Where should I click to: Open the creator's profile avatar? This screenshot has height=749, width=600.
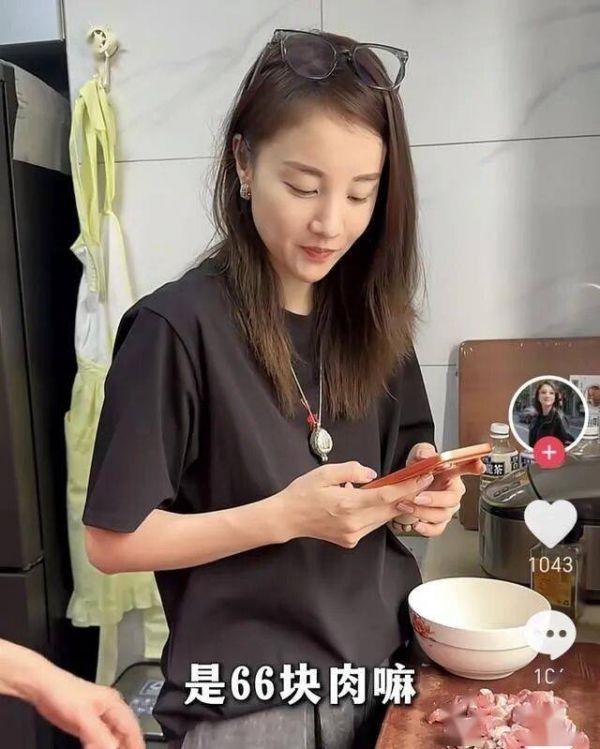pos(547,412)
